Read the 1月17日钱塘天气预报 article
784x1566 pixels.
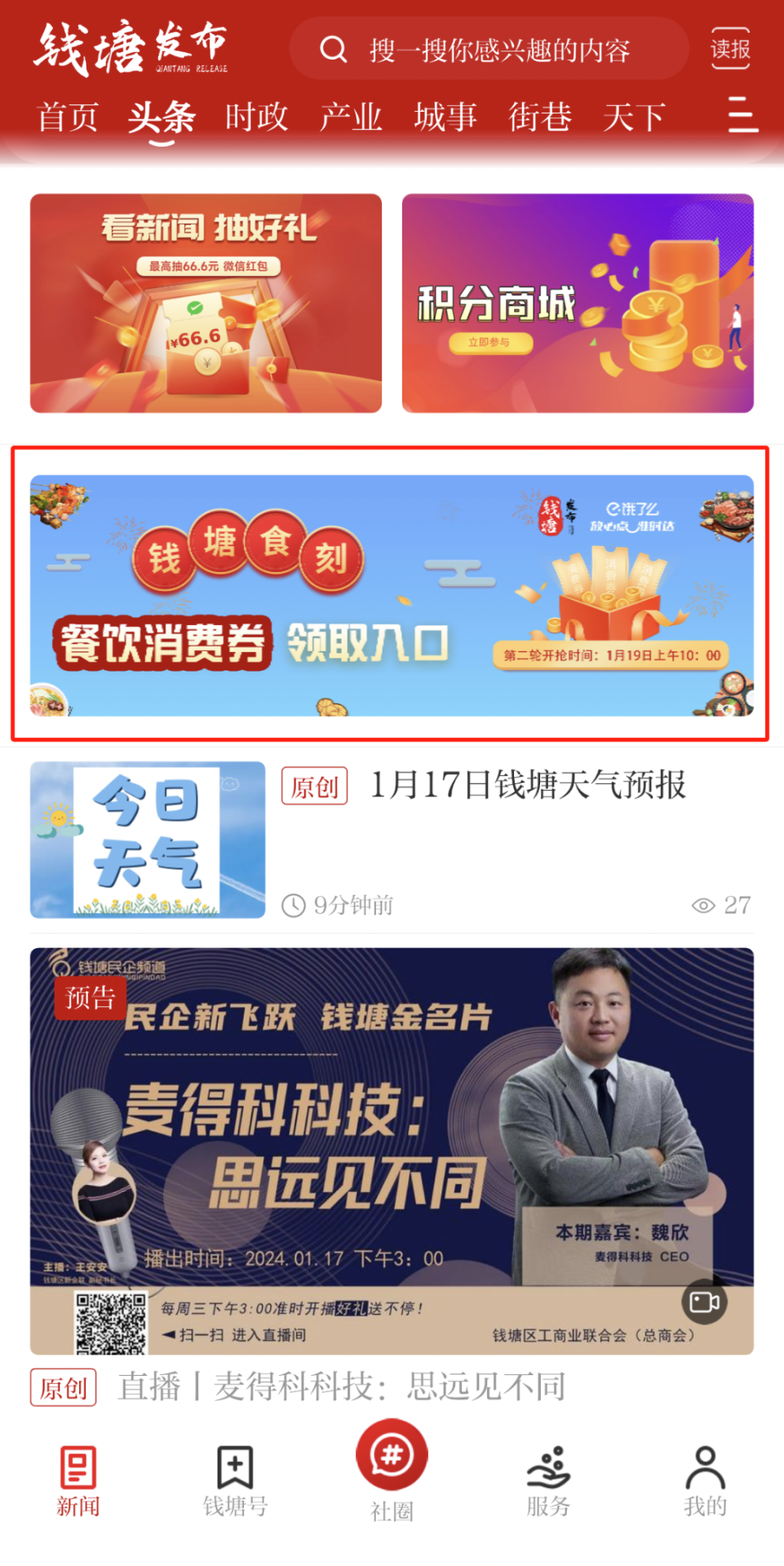point(527,785)
